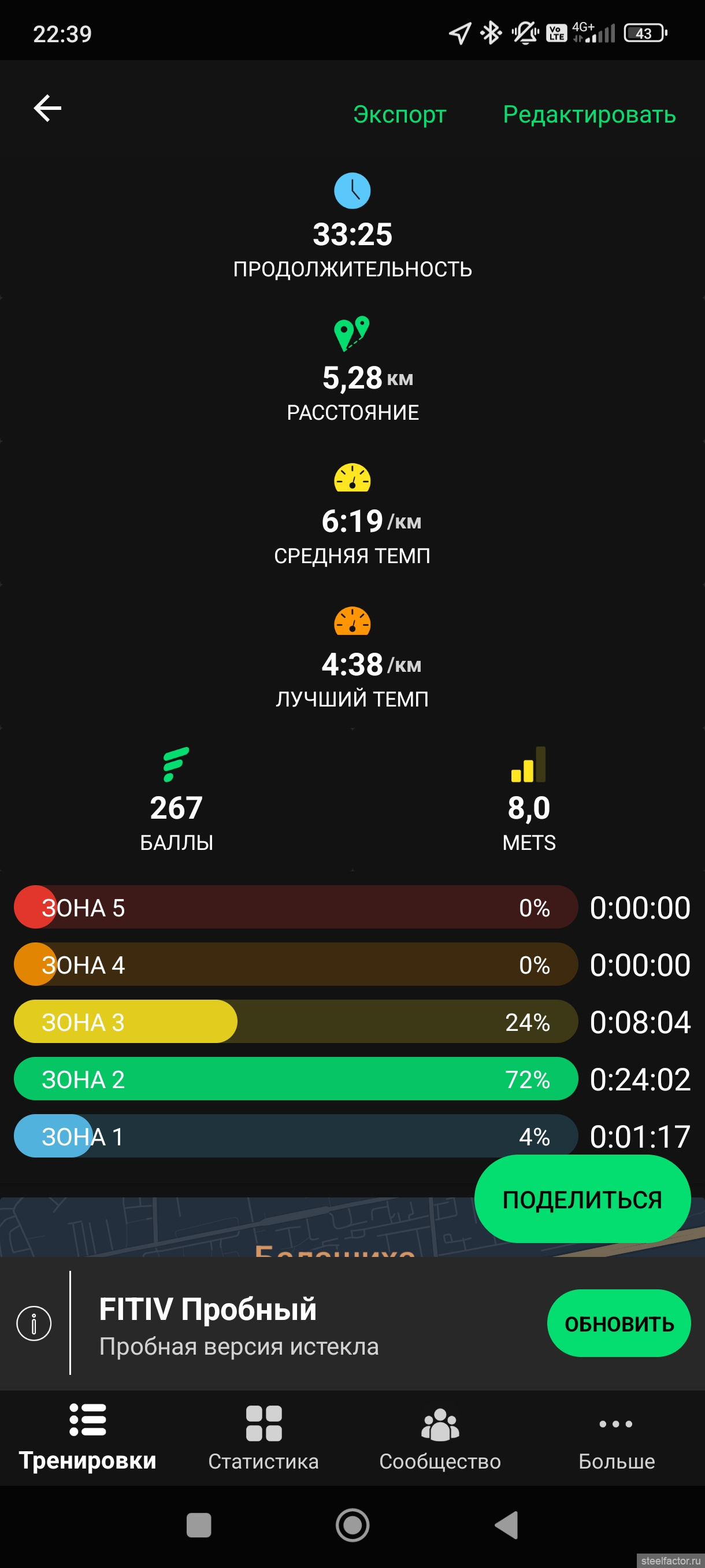The image size is (705, 1568).
Task: Go back using the top-left arrow
Action: 47,108
